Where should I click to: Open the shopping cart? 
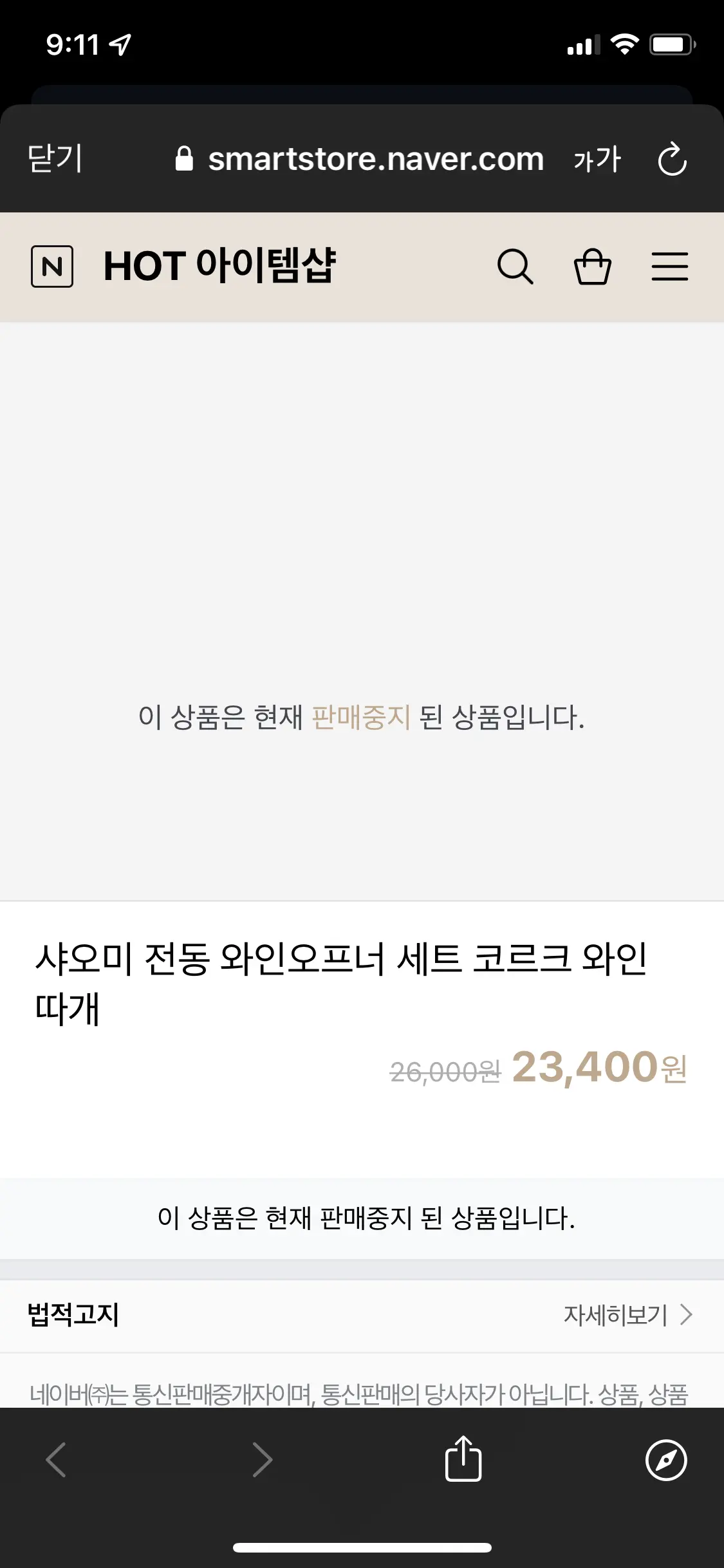coord(592,266)
